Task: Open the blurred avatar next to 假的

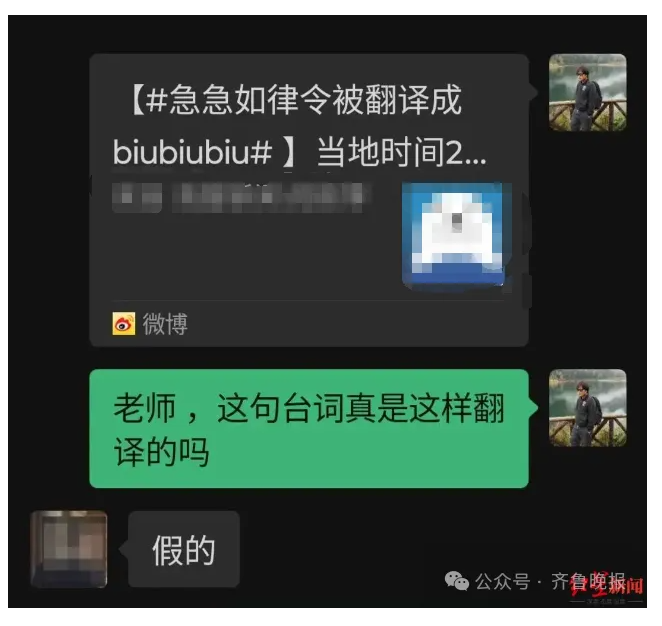Action: coord(68,549)
